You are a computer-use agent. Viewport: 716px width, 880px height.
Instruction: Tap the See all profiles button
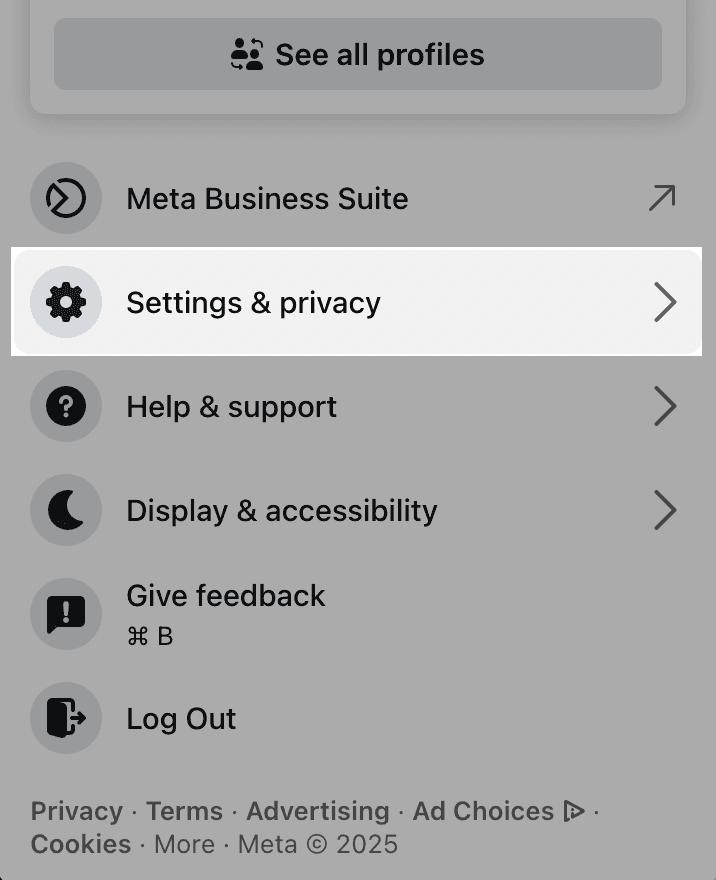pos(357,54)
